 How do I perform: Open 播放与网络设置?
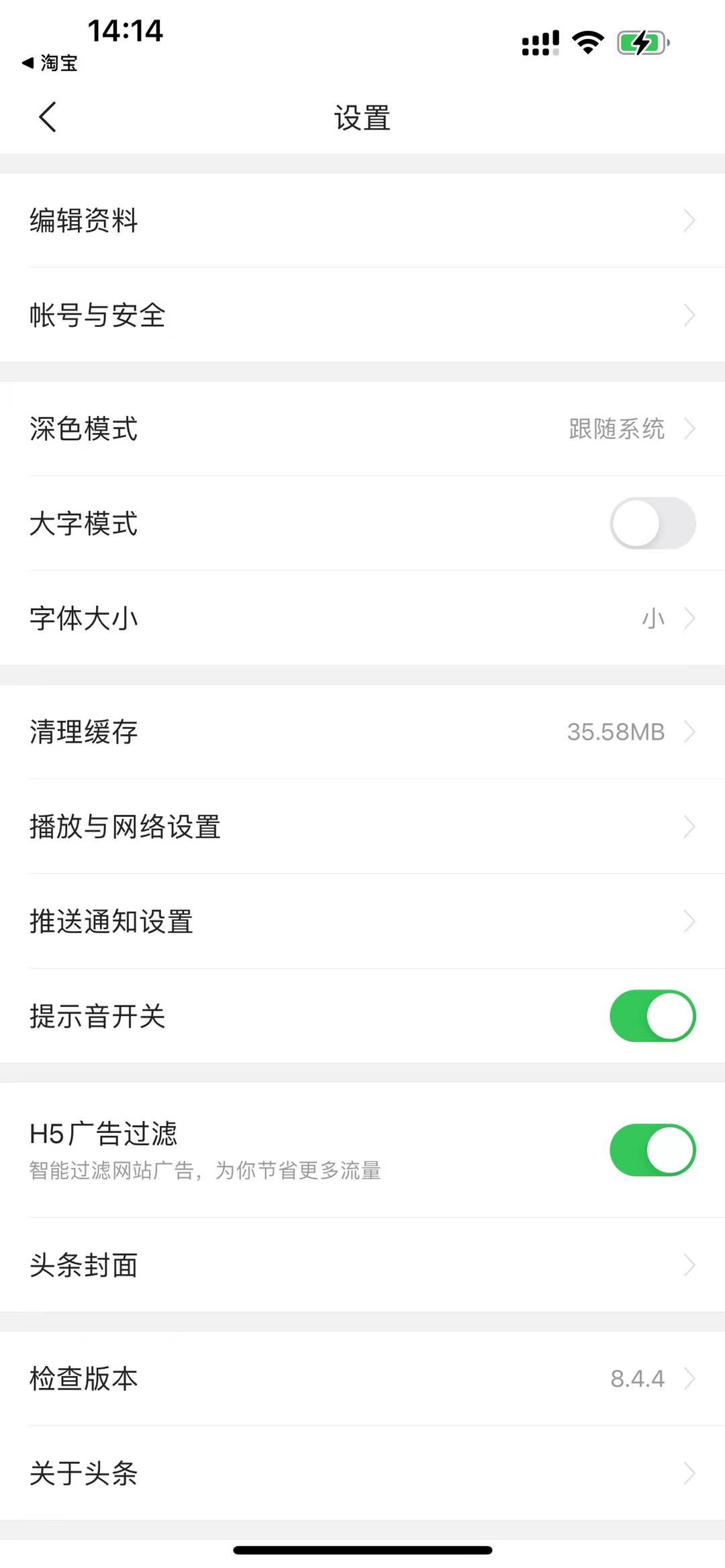click(x=362, y=826)
